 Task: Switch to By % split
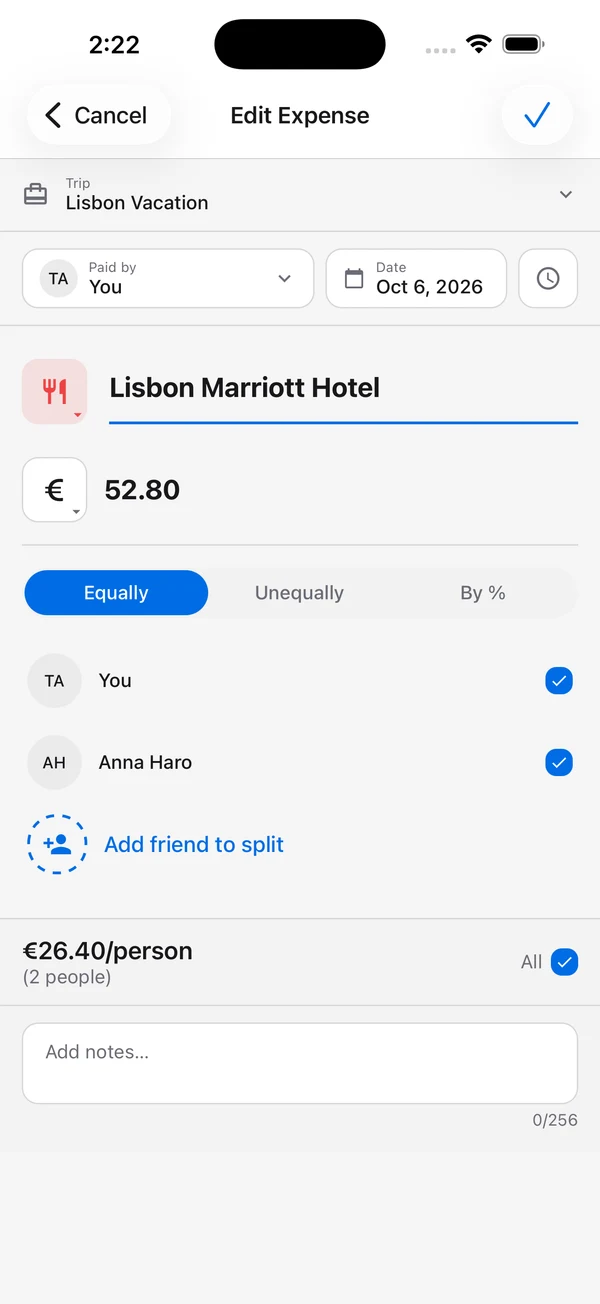tap(483, 593)
